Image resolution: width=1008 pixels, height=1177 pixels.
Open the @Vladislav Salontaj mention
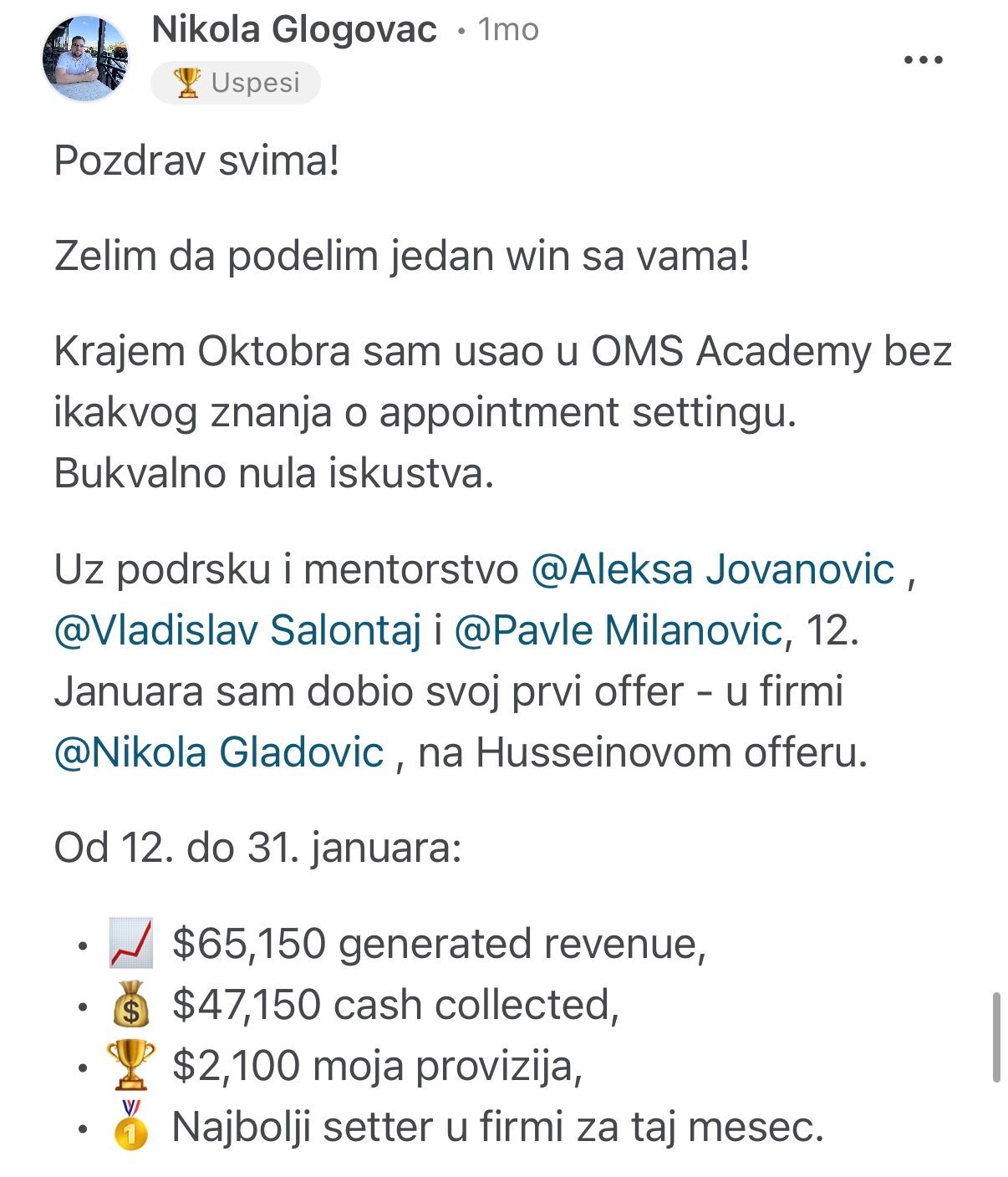point(237,630)
